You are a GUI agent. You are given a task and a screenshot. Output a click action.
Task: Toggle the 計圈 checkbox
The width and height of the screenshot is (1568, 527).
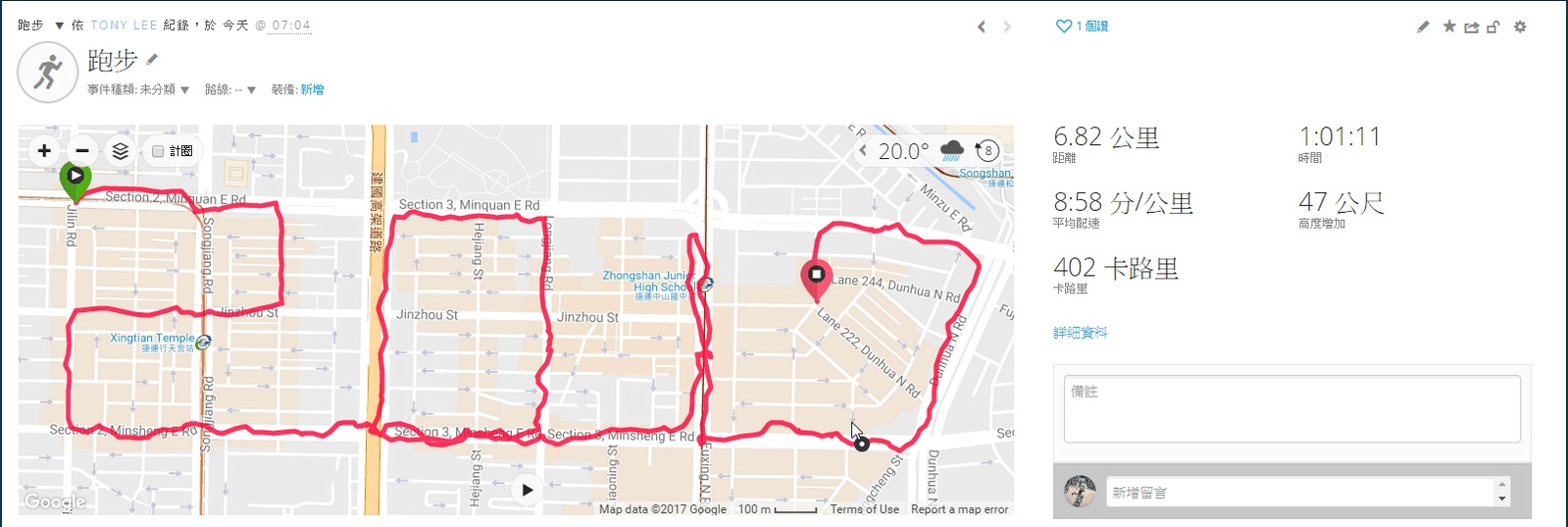point(158,151)
